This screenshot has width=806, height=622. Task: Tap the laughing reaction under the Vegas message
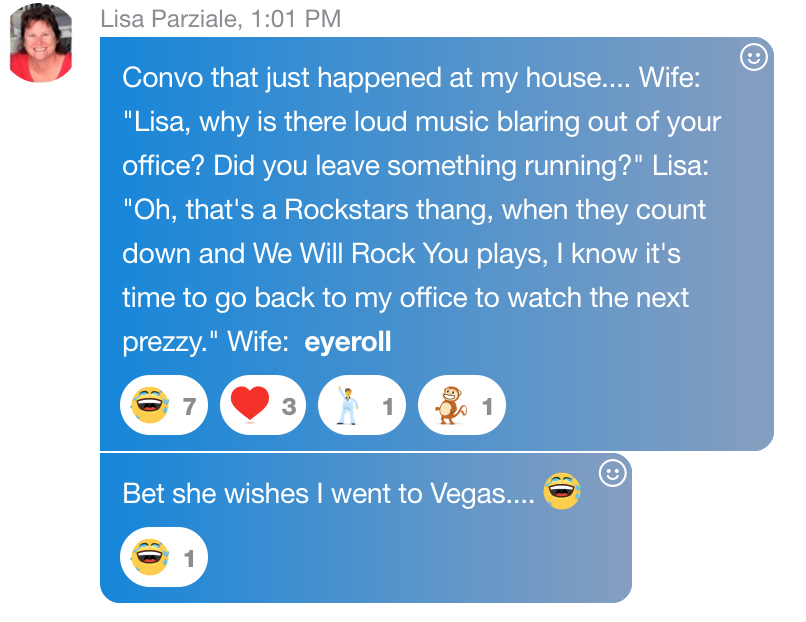click(163, 557)
